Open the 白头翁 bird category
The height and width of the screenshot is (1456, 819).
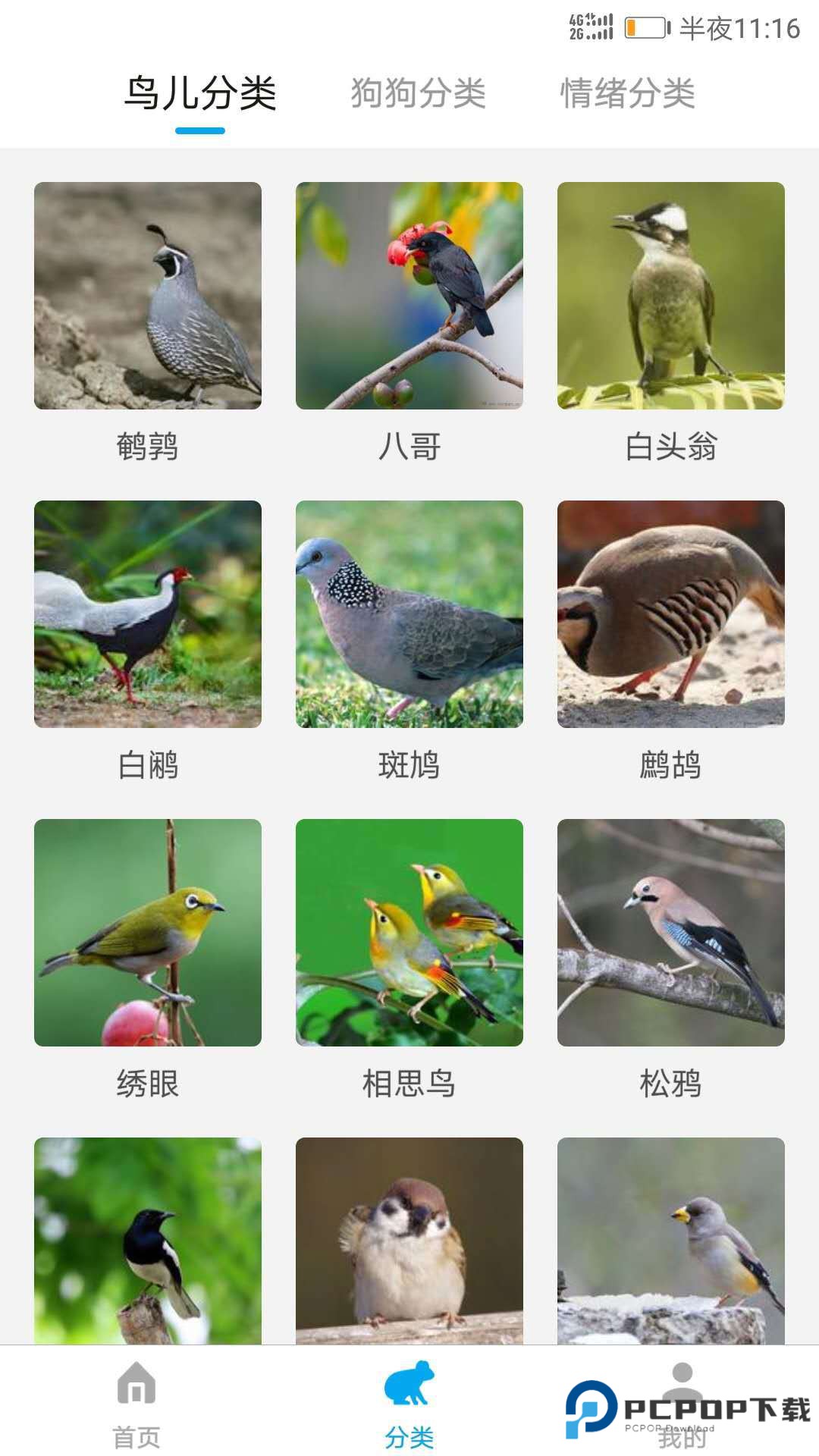click(x=671, y=296)
